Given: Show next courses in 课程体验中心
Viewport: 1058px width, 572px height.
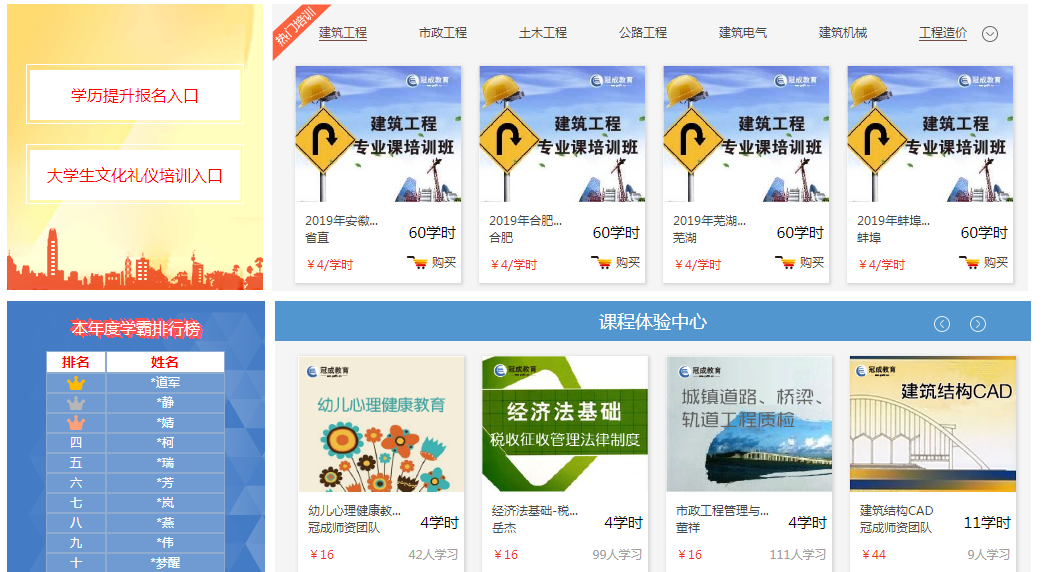Looking at the screenshot, I should 978,323.
